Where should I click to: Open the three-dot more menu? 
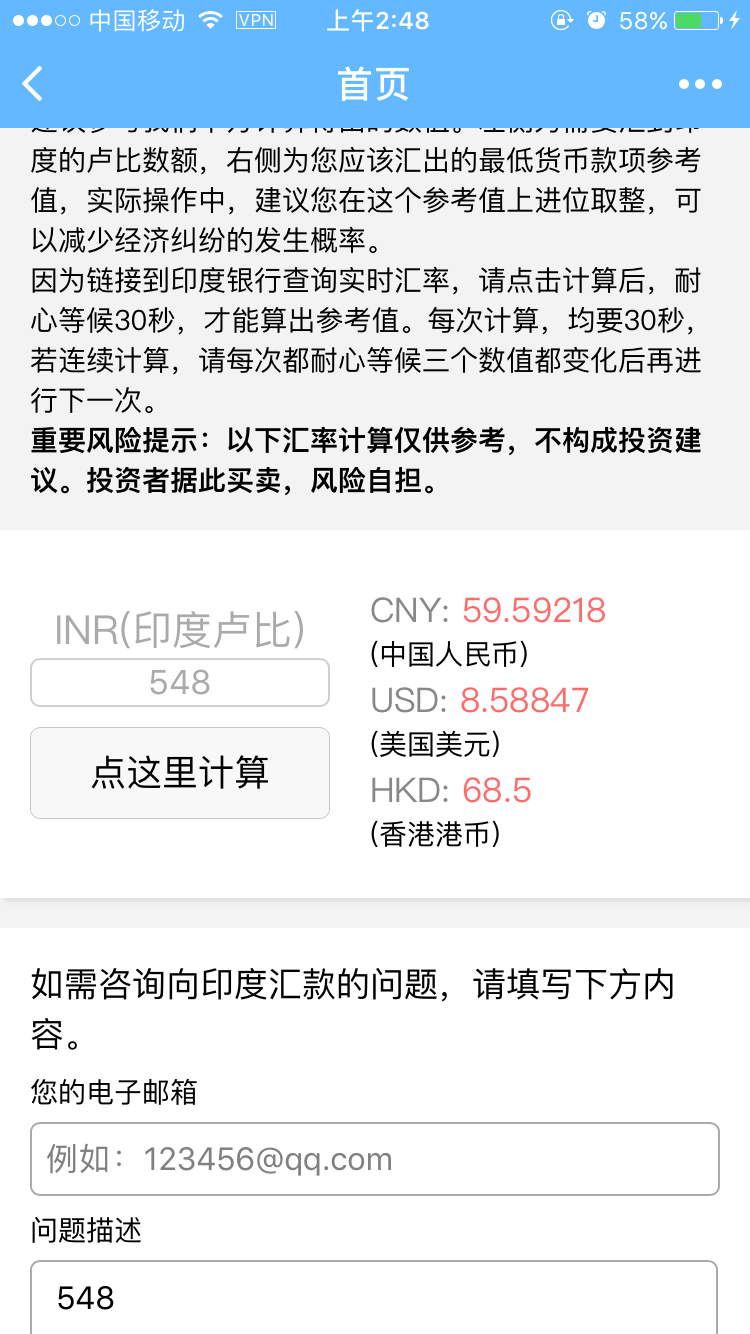[x=700, y=84]
